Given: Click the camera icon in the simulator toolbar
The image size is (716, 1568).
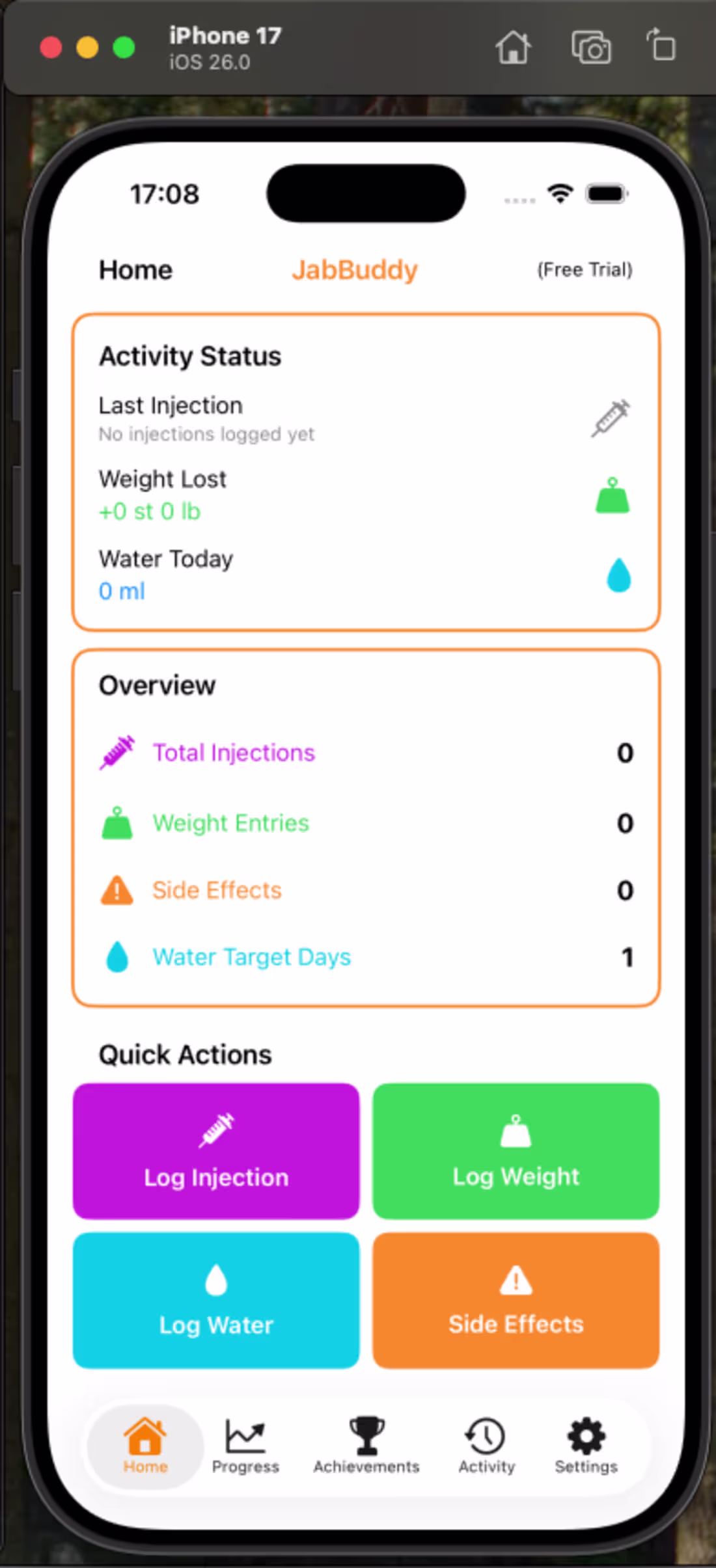Looking at the screenshot, I should pos(591,47).
